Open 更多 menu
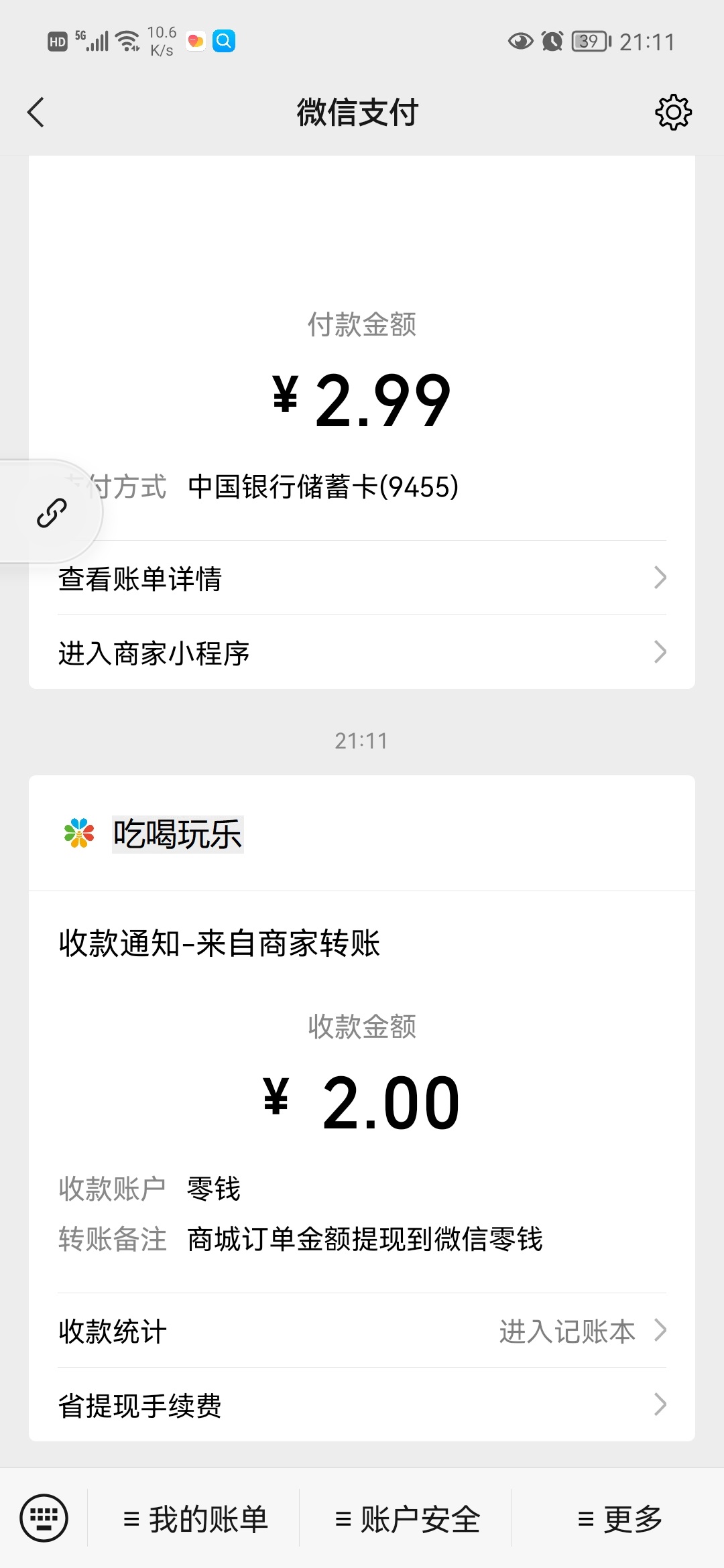 (619, 1519)
